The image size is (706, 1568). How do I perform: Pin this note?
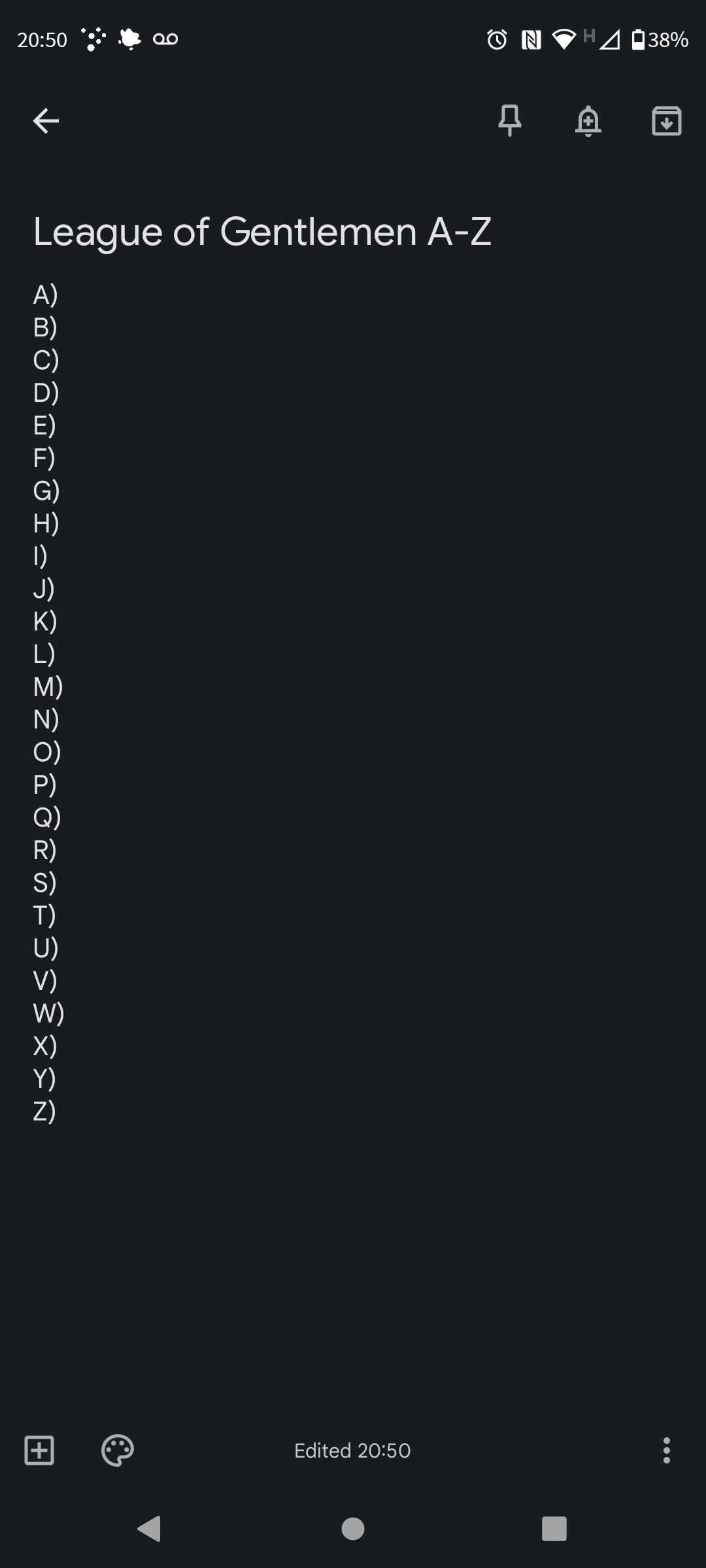pyautogui.click(x=510, y=121)
